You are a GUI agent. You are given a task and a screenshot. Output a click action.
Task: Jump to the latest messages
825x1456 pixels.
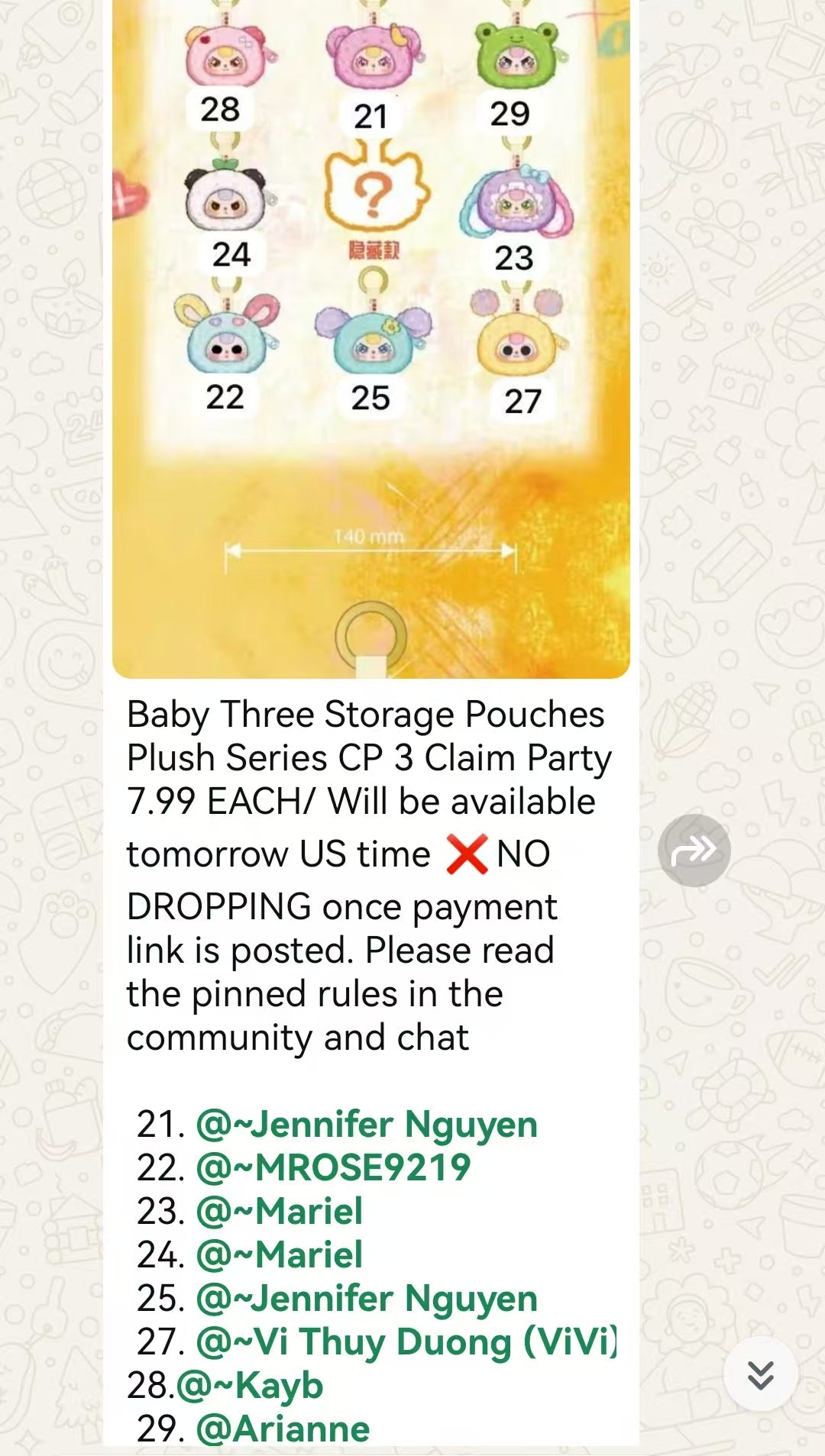(x=760, y=1374)
